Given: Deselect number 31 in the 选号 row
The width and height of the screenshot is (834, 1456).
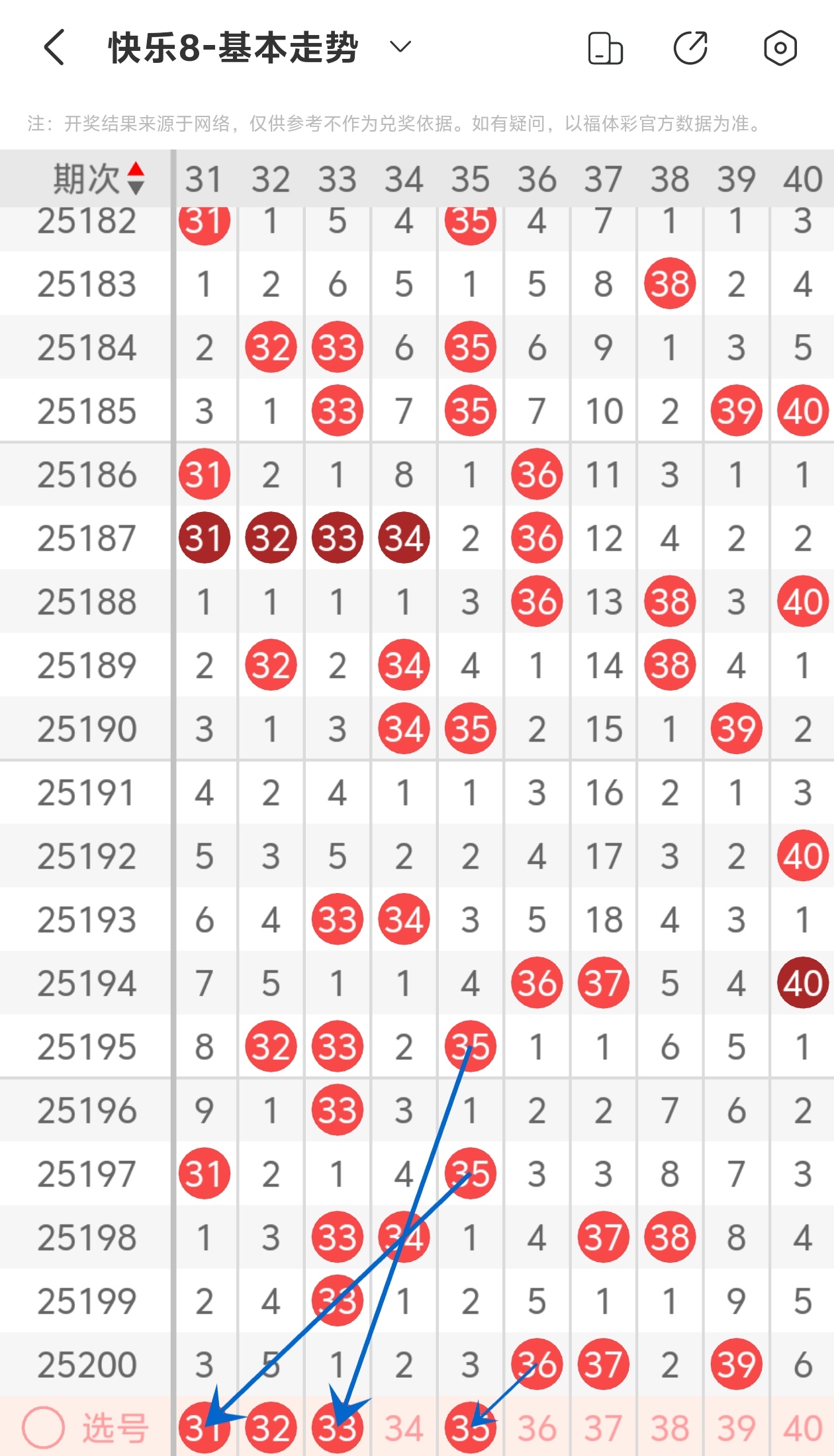Looking at the screenshot, I should (204, 1428).
